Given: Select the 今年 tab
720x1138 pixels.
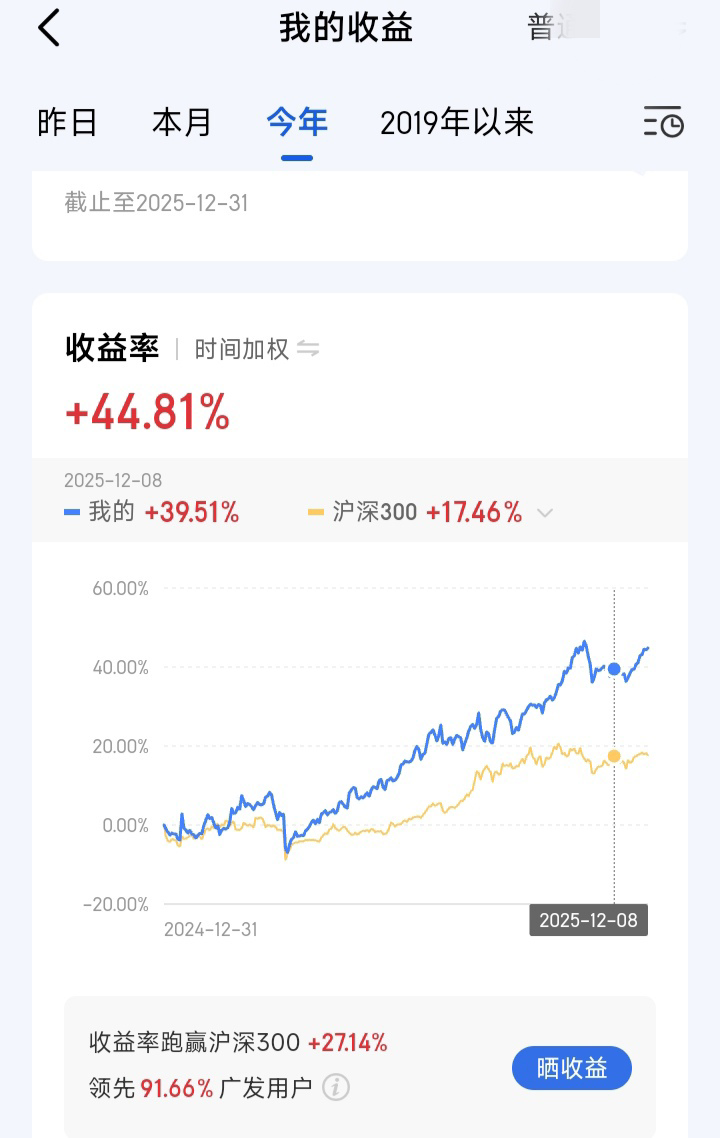Looking at the screenshot, I should pos(297,122).
